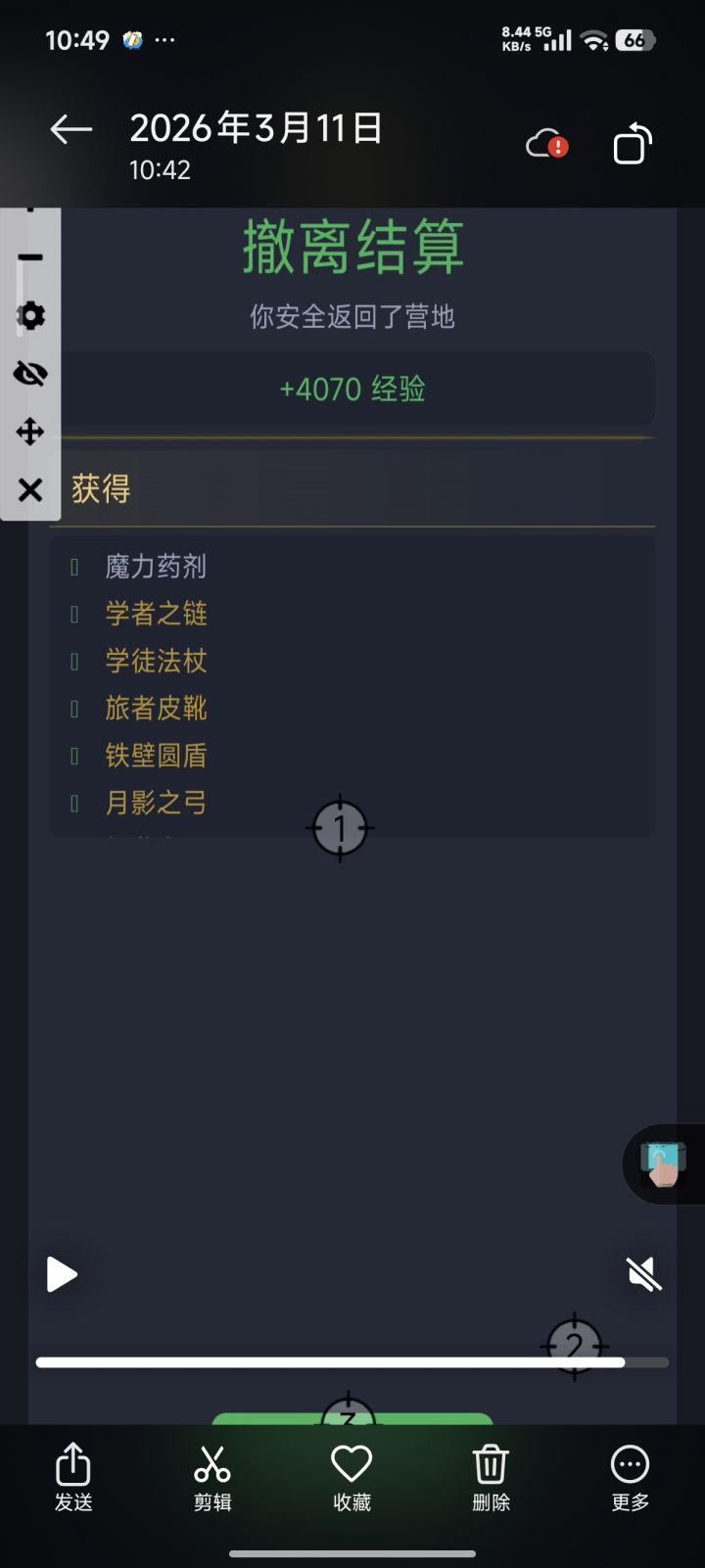Select 发送 from the bottom action bar
Image resolution: width=705 pixels, height=1568 pixels.
click(x=72, y=1465)
